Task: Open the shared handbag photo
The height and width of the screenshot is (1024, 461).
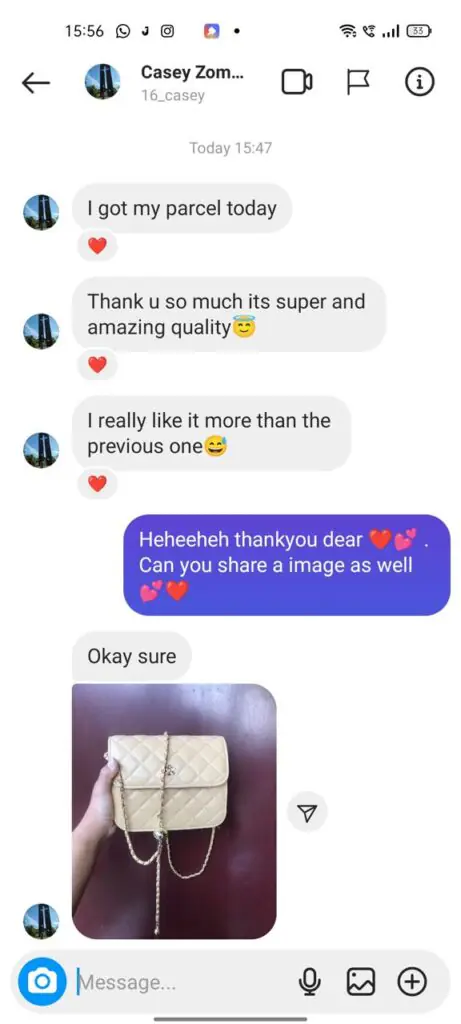Action: tap(174, 810)
